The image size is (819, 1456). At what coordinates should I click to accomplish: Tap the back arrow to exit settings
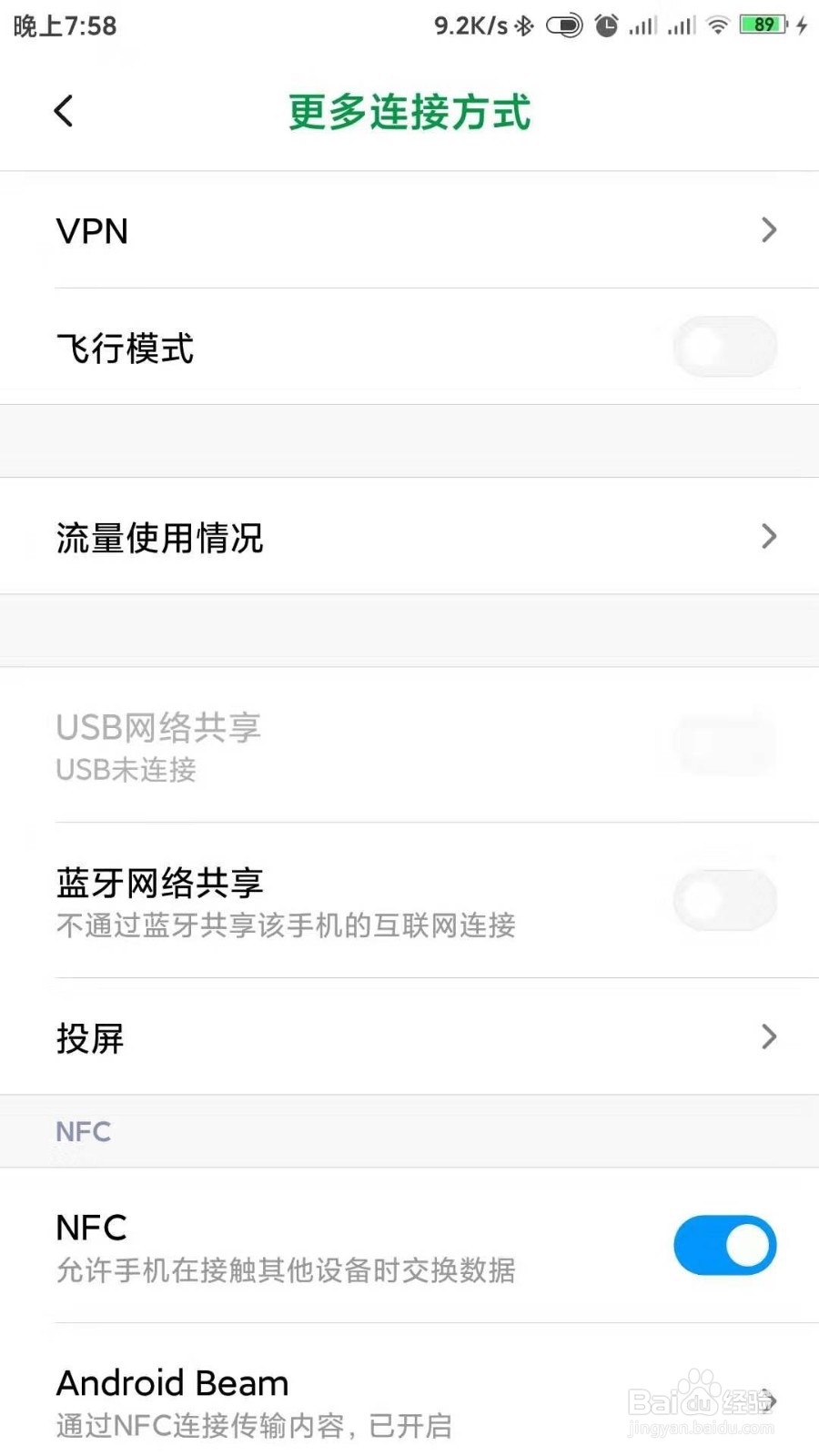(x=62, y=110)
